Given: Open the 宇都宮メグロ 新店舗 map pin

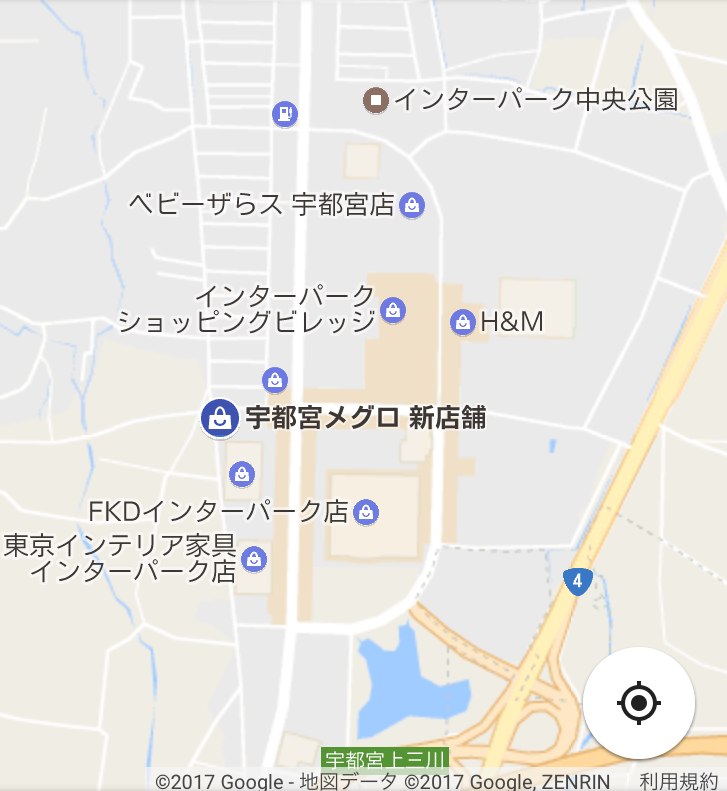Looking at the screenshot, I should 219,418.
